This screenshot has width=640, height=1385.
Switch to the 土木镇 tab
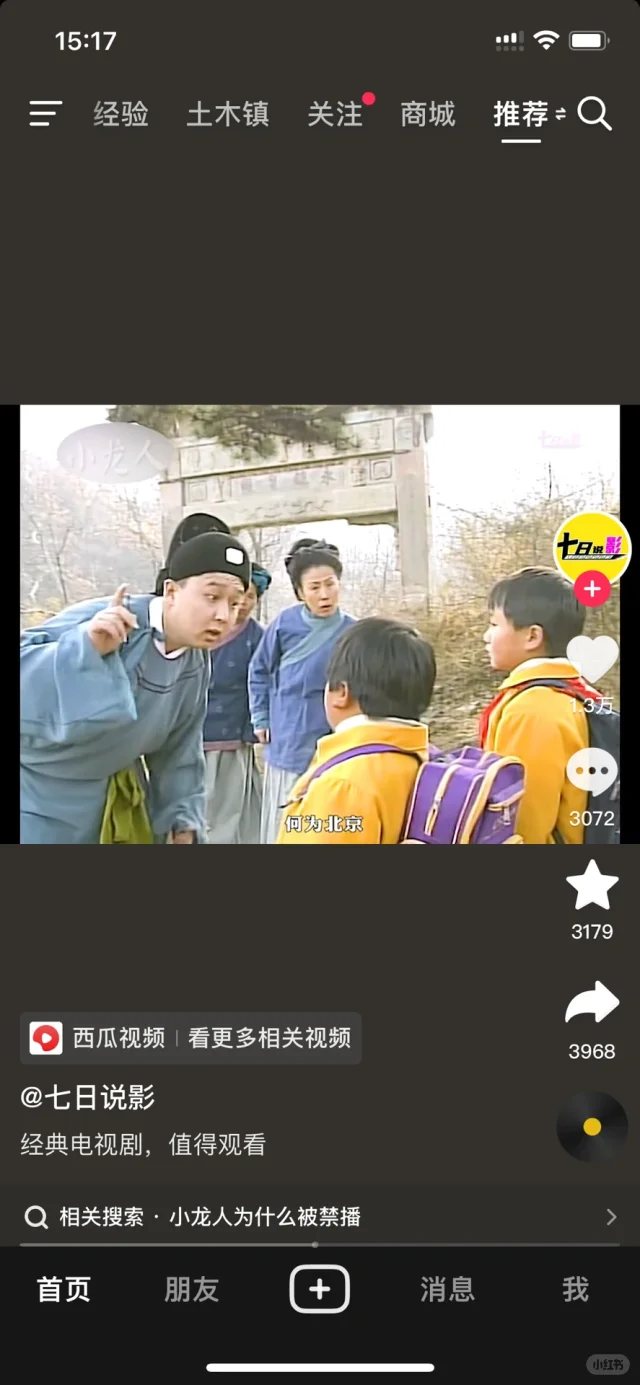[x=228, y=114]
